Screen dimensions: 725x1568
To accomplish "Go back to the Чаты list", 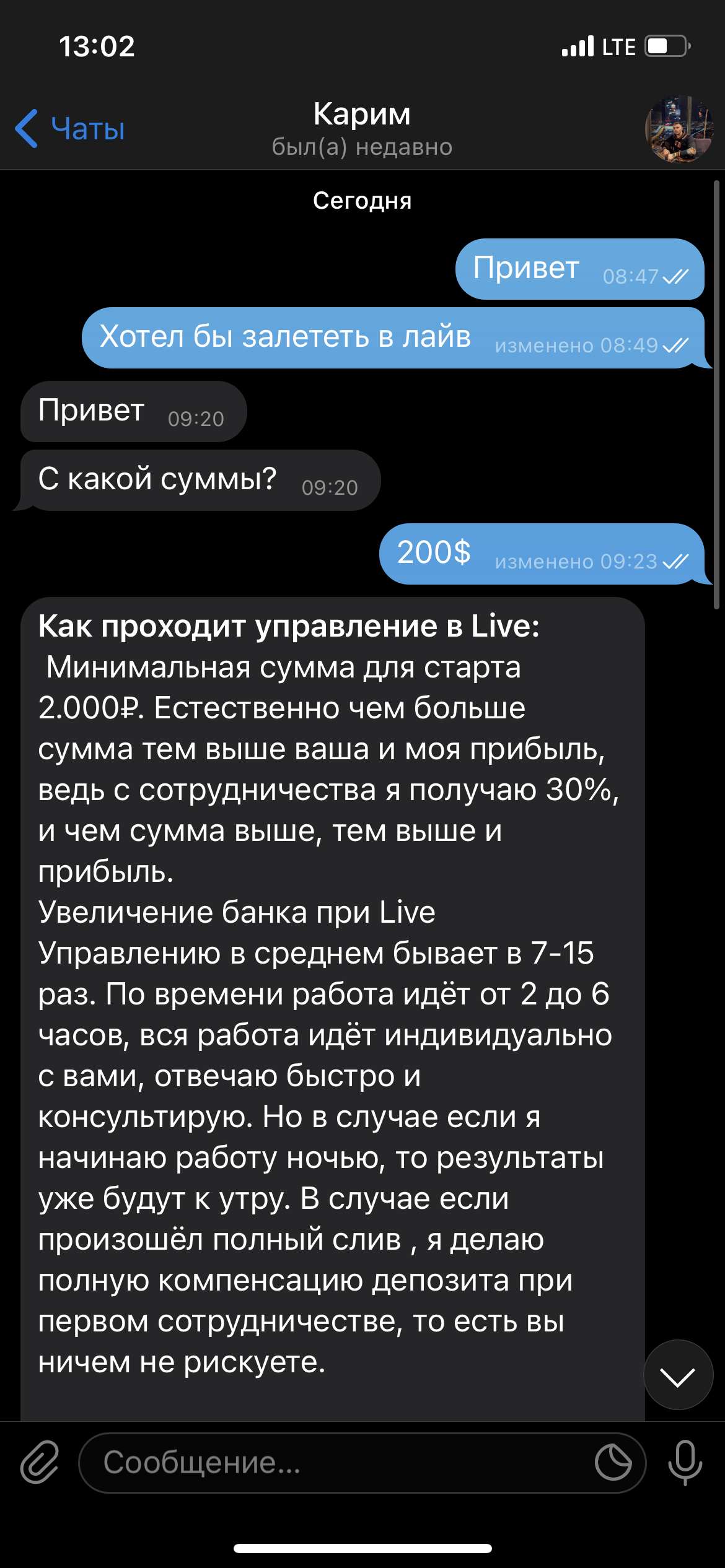I will pyautogui.click(x=69, y=129).
